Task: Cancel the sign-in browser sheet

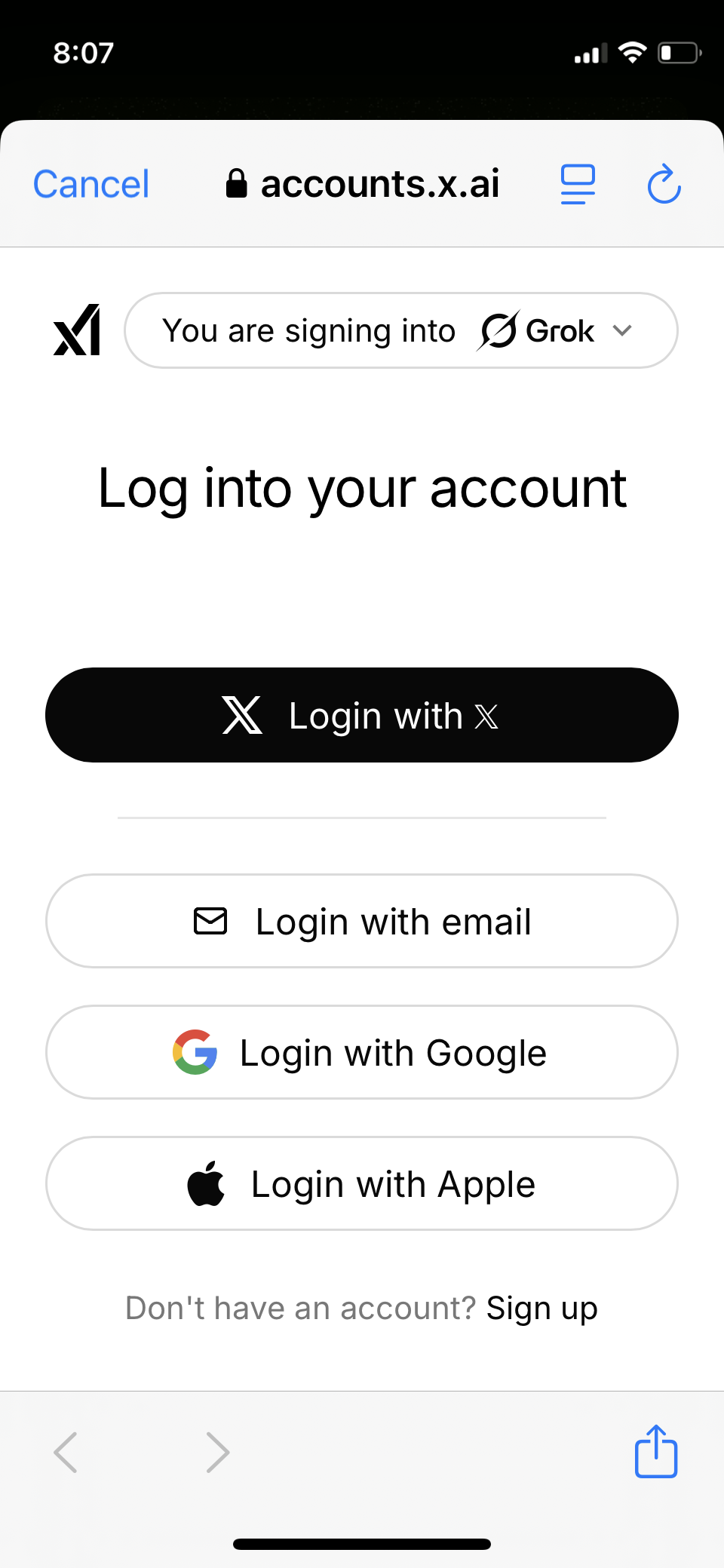Action: pos(91,184)
